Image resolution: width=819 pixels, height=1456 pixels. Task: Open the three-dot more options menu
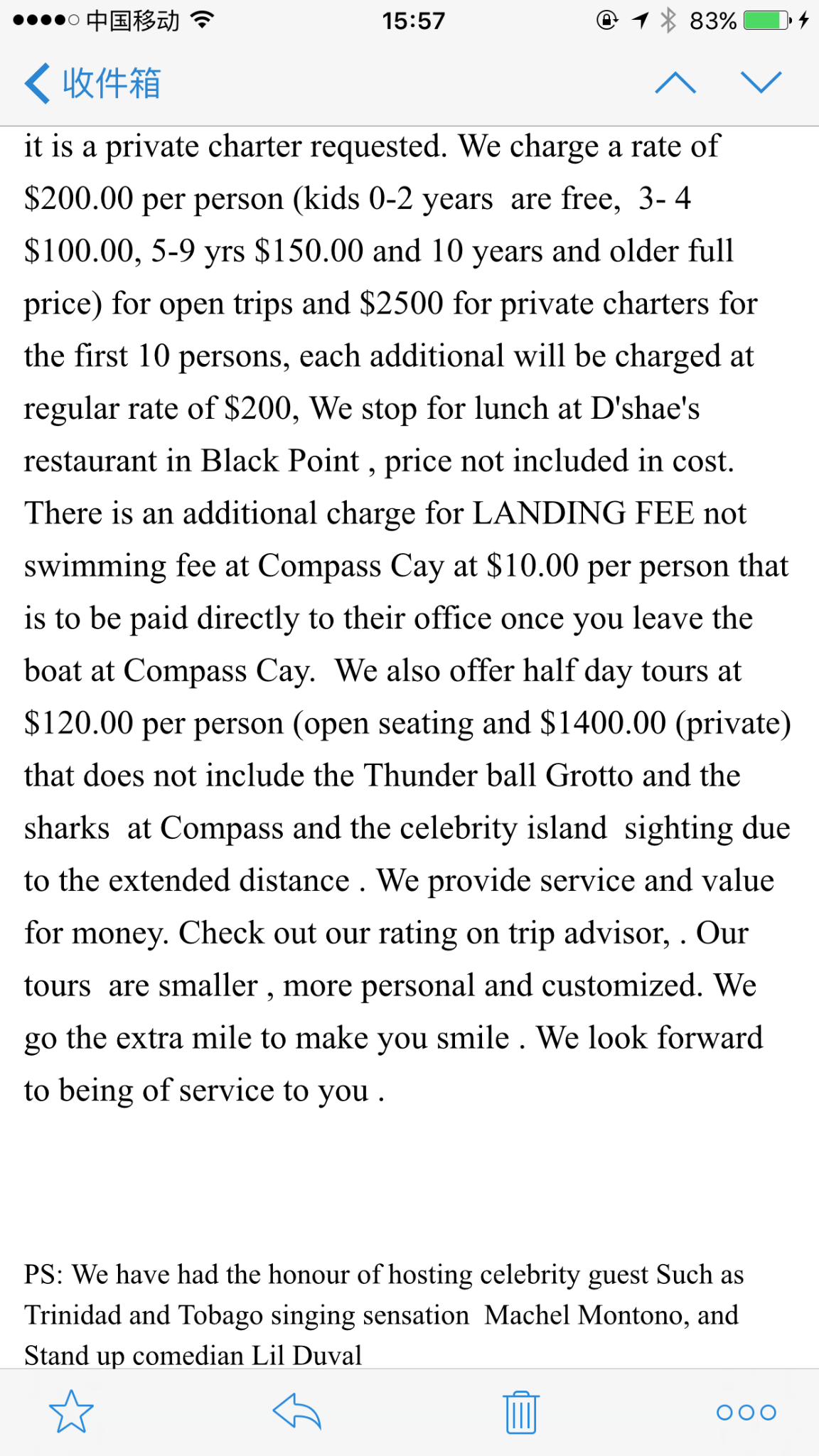click(746, 1412)
